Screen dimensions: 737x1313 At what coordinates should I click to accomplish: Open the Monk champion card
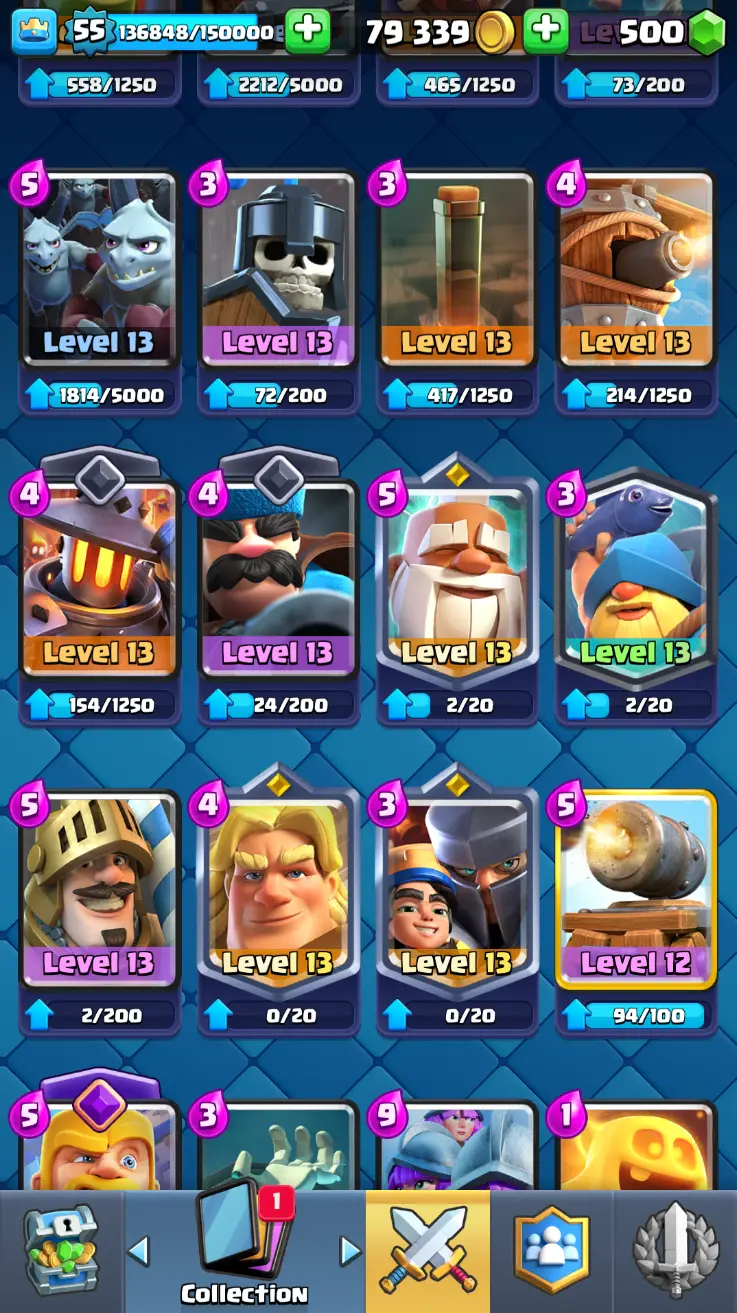pos(456,580)
